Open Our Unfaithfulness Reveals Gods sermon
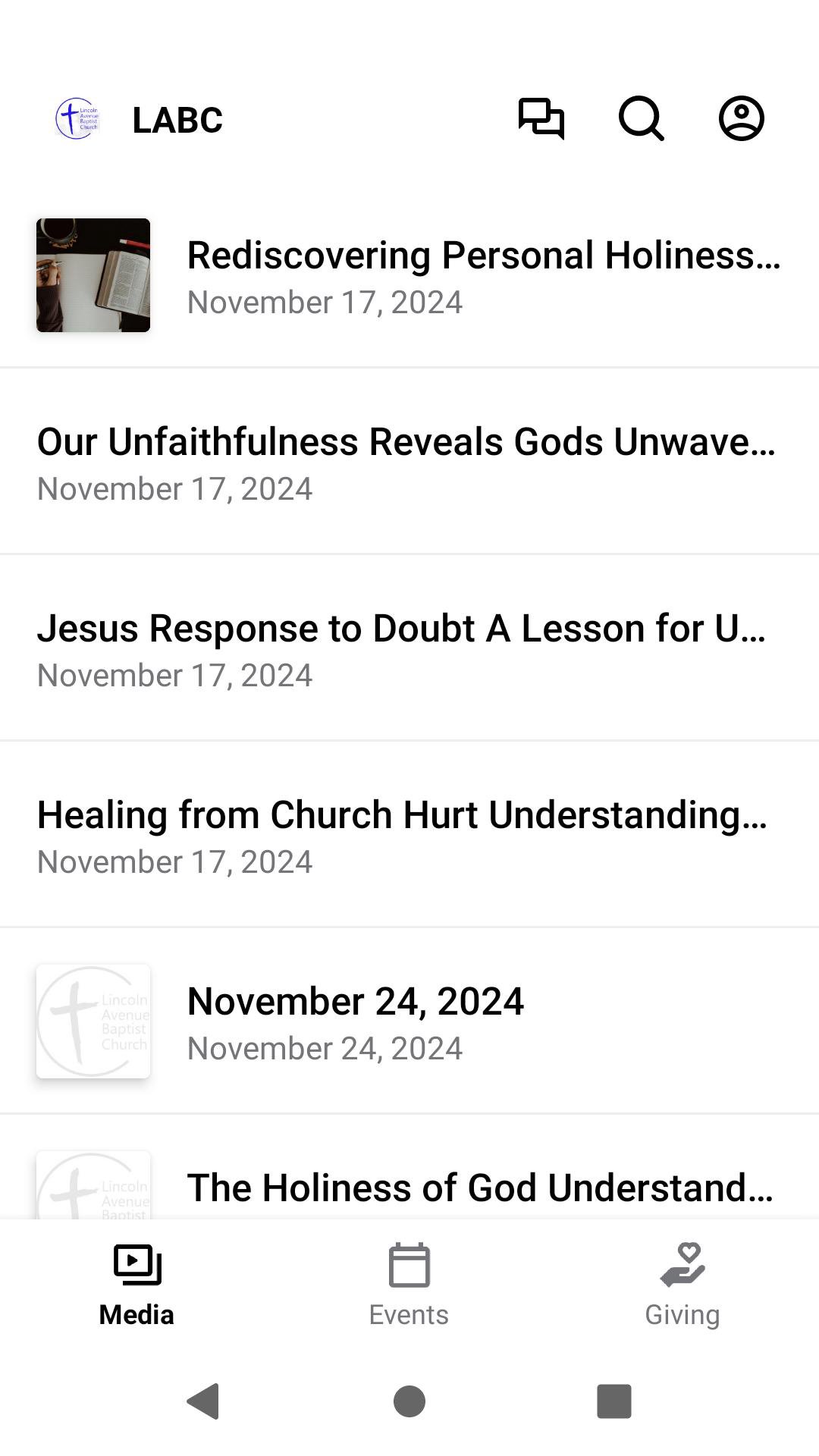This screenshot has height=1456, width=819. [x=409, y=462]
